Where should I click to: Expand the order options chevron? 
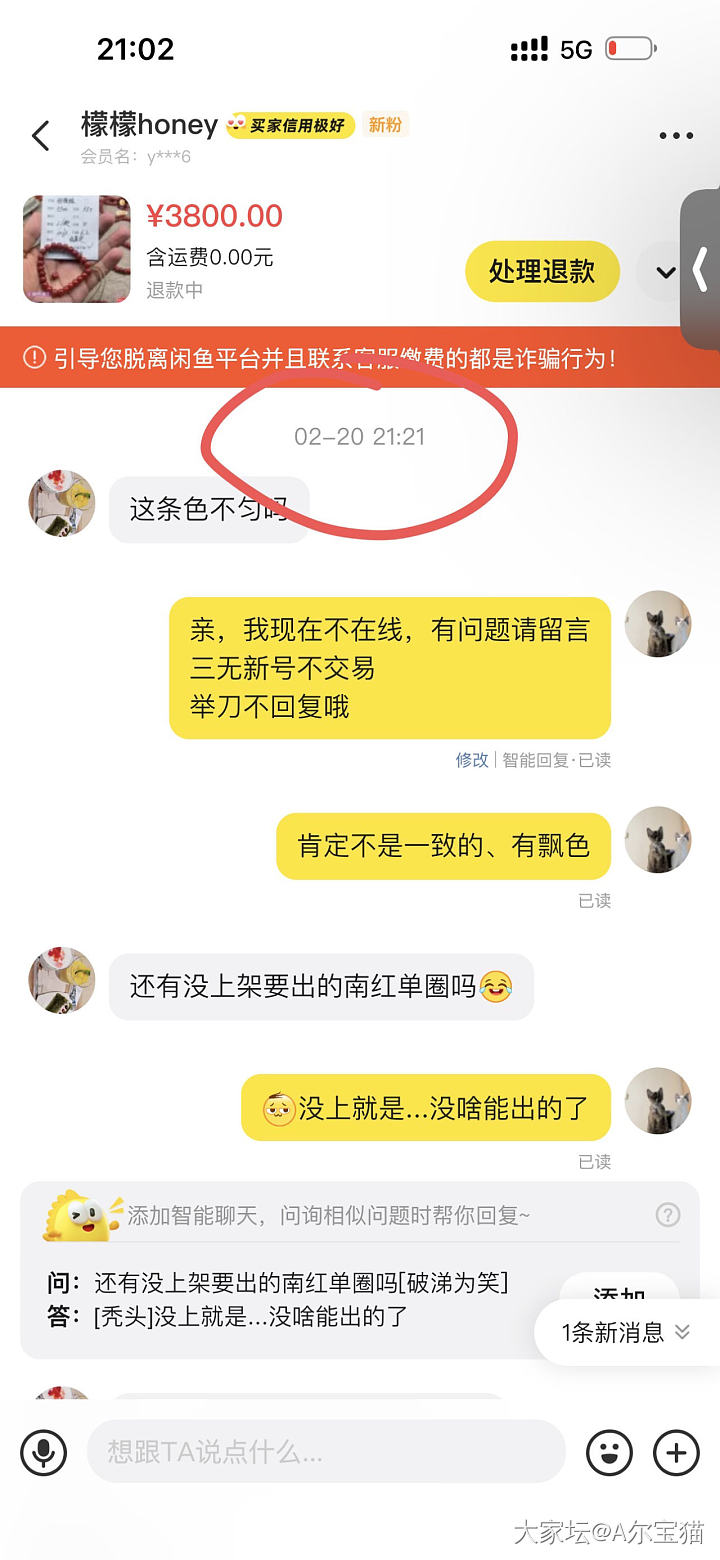[665, 272]
